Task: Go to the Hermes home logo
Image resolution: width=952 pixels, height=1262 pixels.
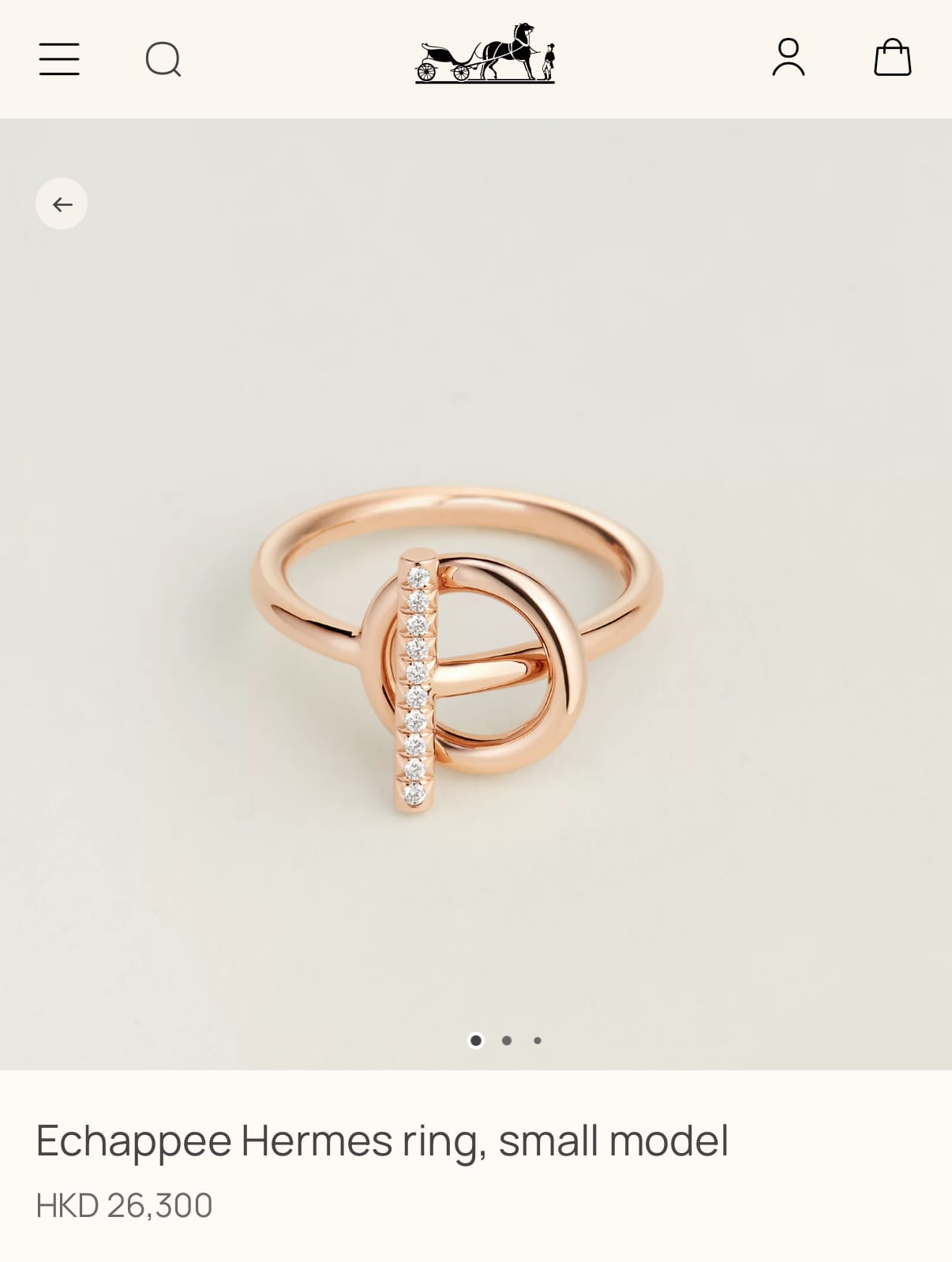Action: coord(485,54)
